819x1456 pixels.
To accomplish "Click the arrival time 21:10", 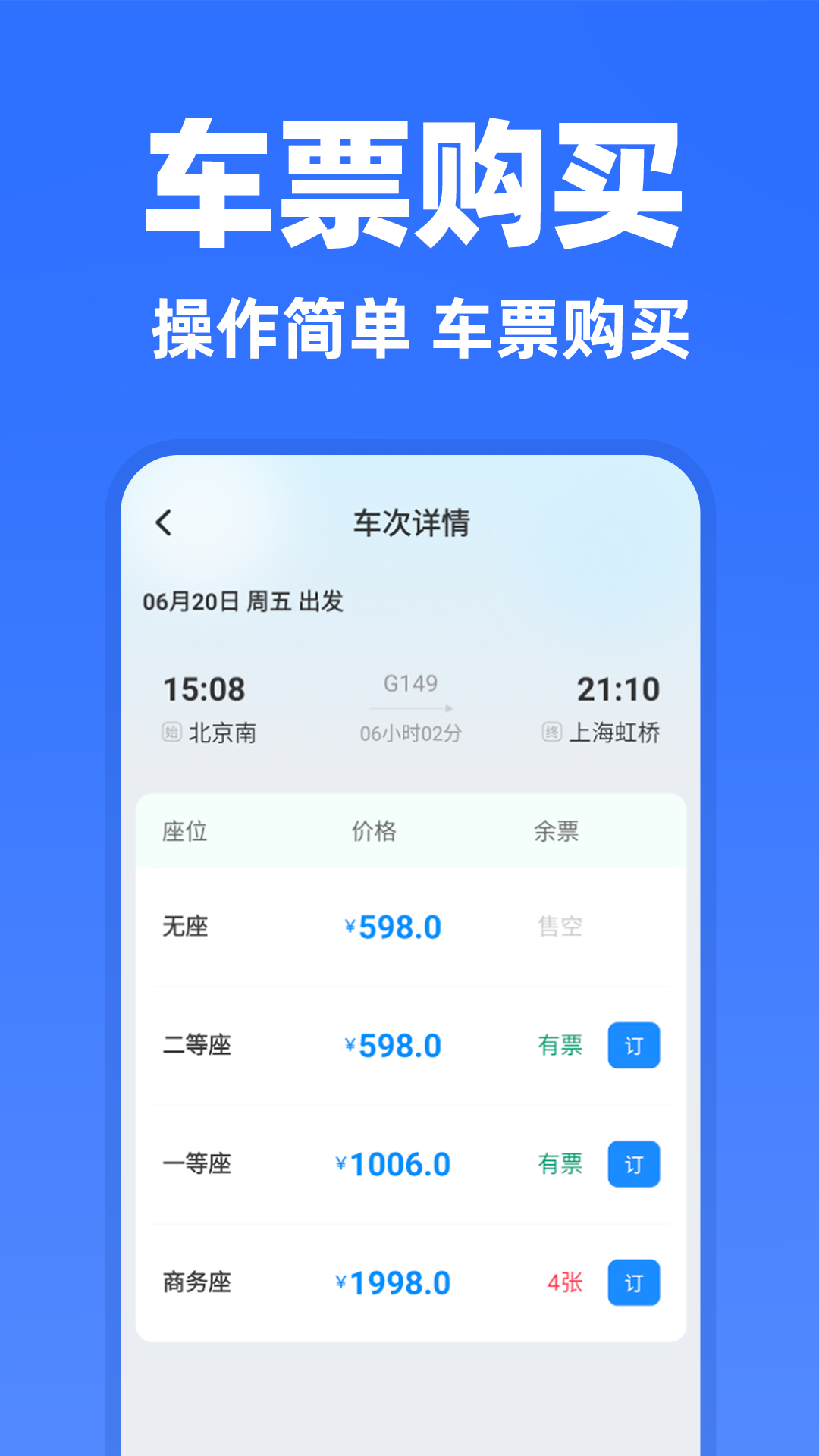I will point(619,689).
